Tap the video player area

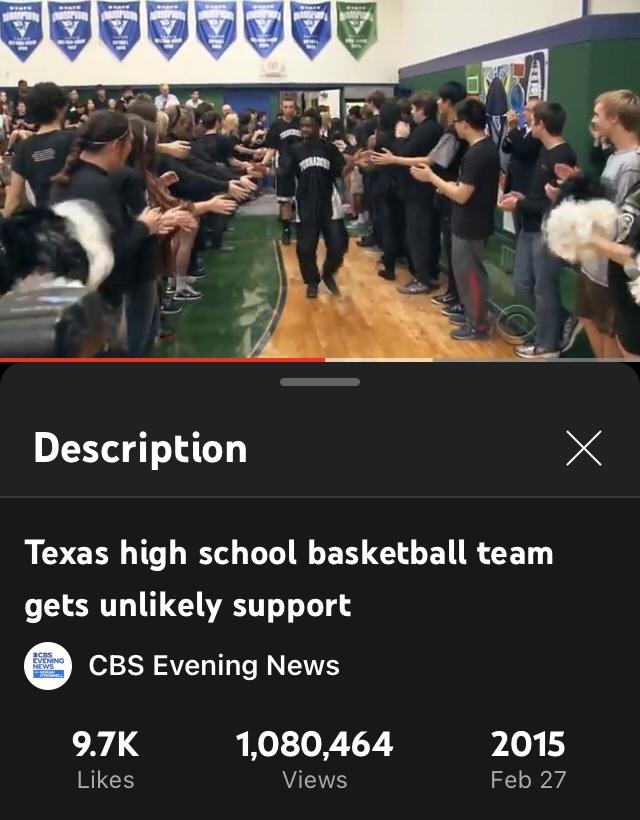point(320,180)
